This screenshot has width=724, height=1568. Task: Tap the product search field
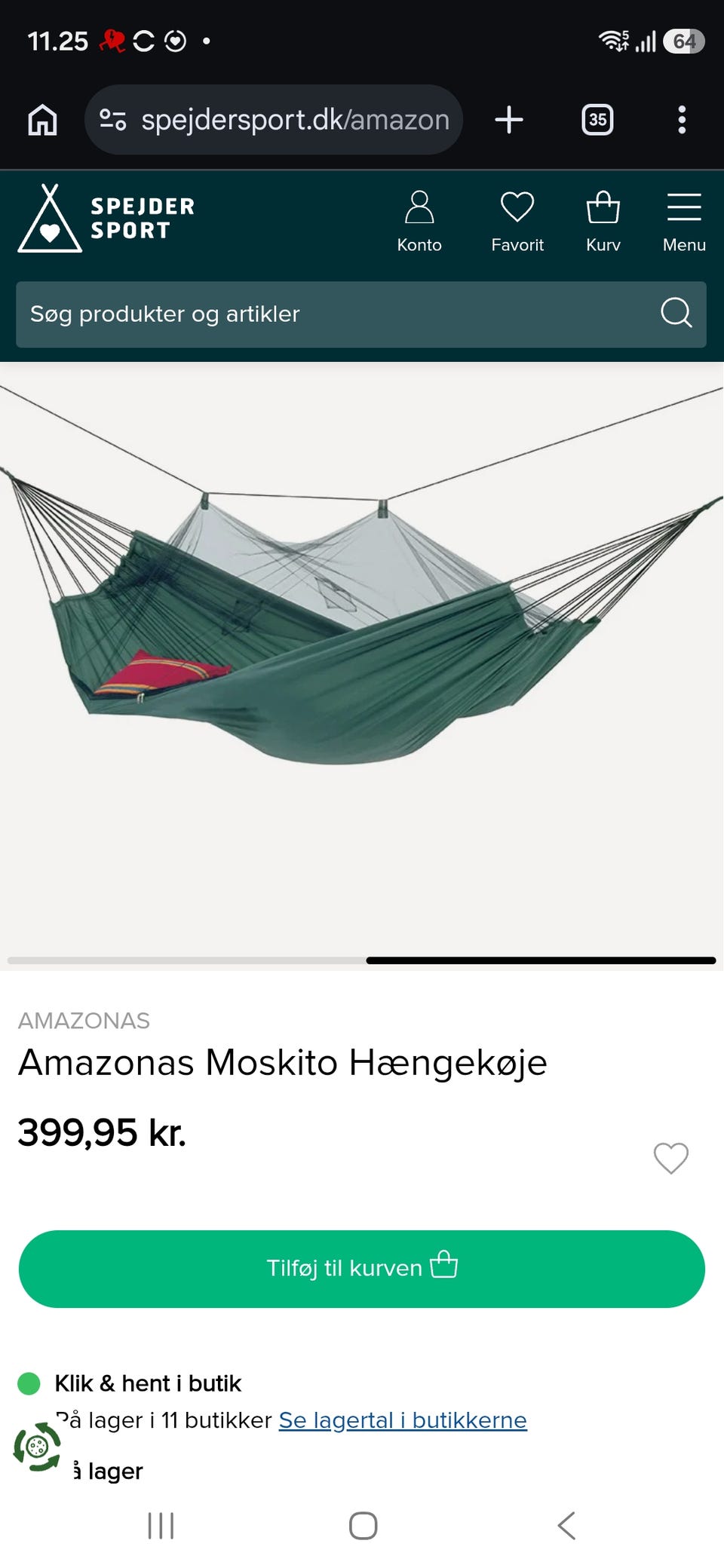point(361,314)
